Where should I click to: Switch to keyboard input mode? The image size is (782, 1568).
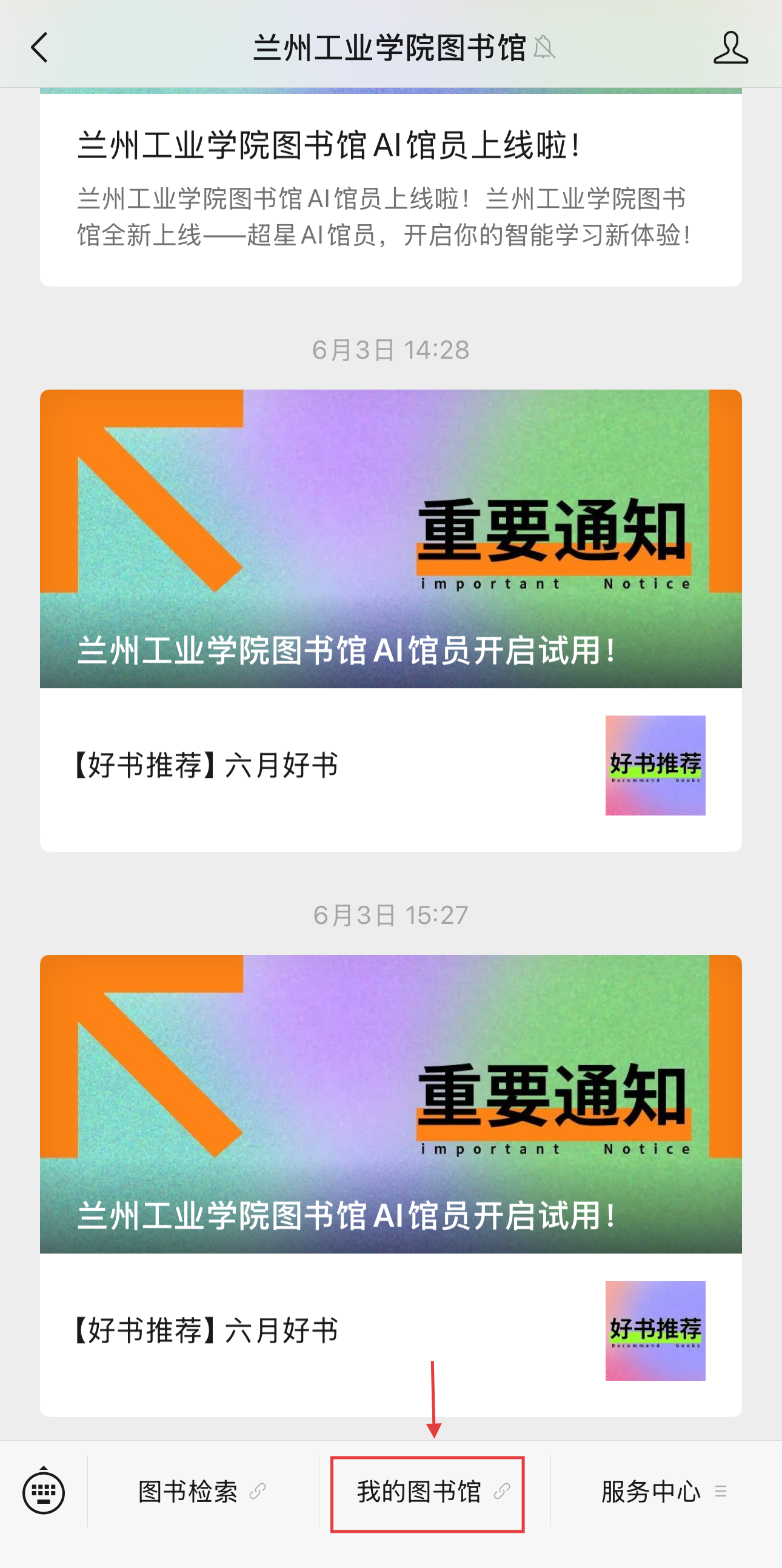pos(44,1492)
